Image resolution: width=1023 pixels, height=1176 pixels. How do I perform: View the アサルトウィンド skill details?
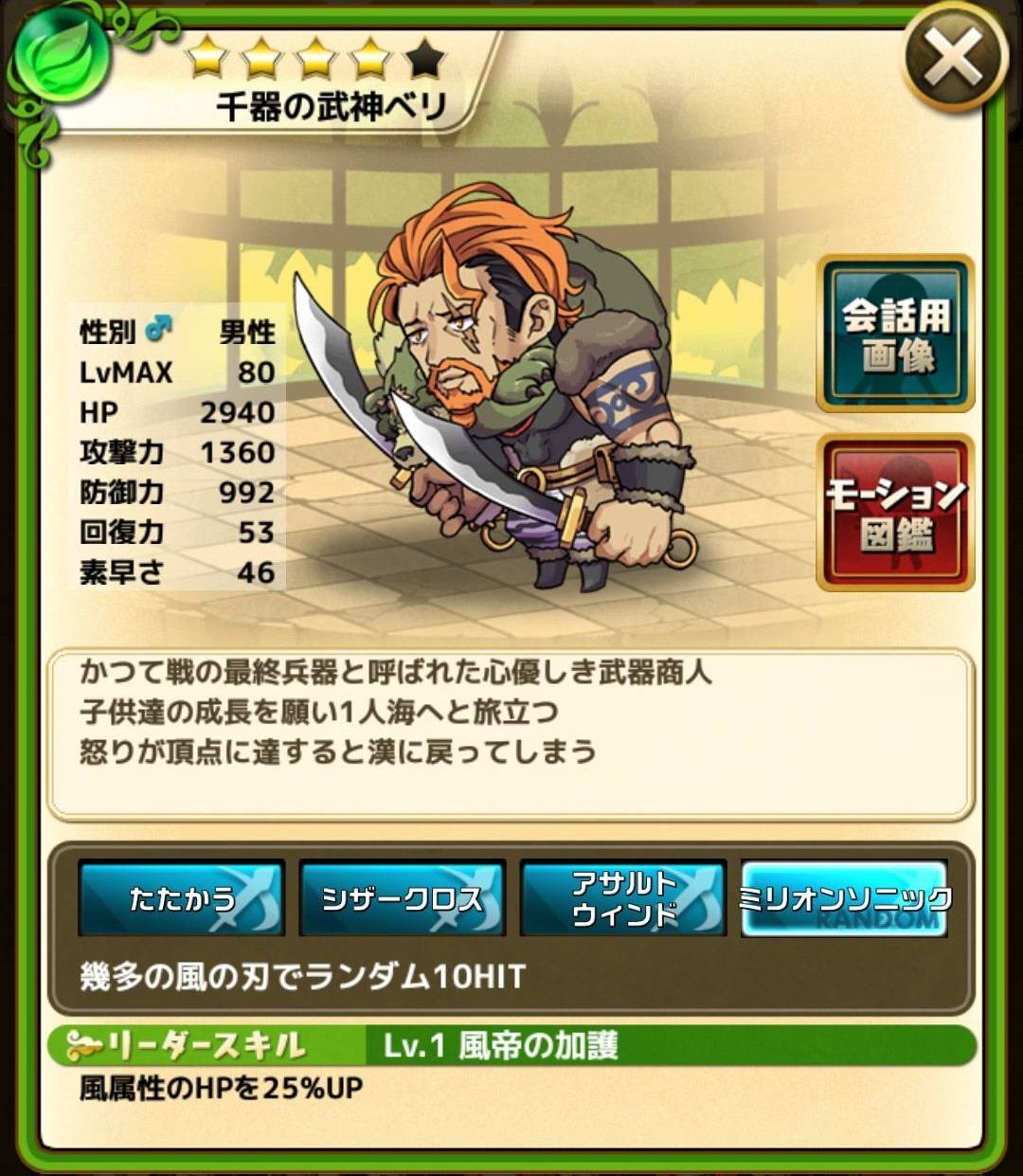623,898
